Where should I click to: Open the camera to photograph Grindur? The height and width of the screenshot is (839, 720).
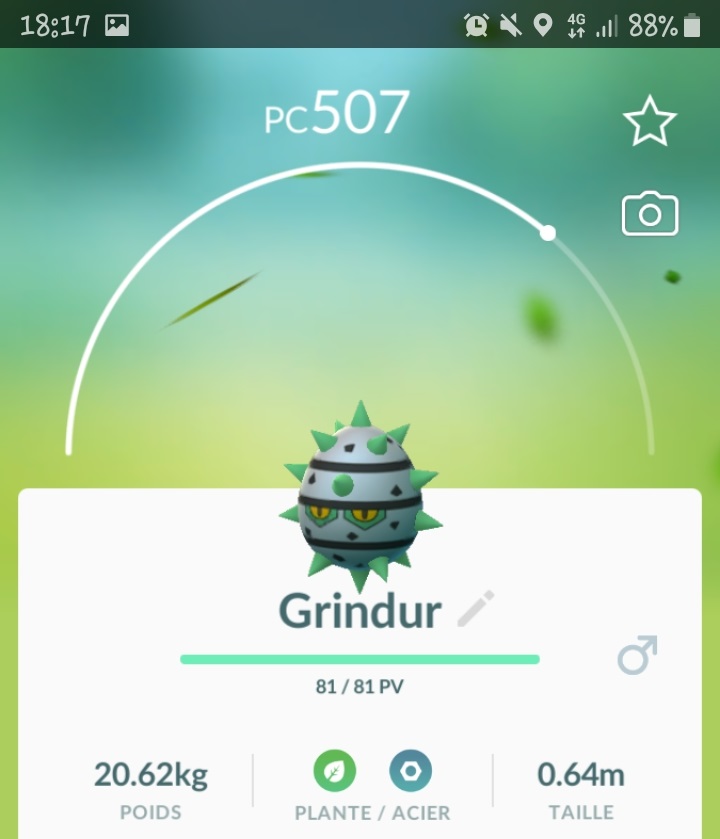[x=650, y=214]
